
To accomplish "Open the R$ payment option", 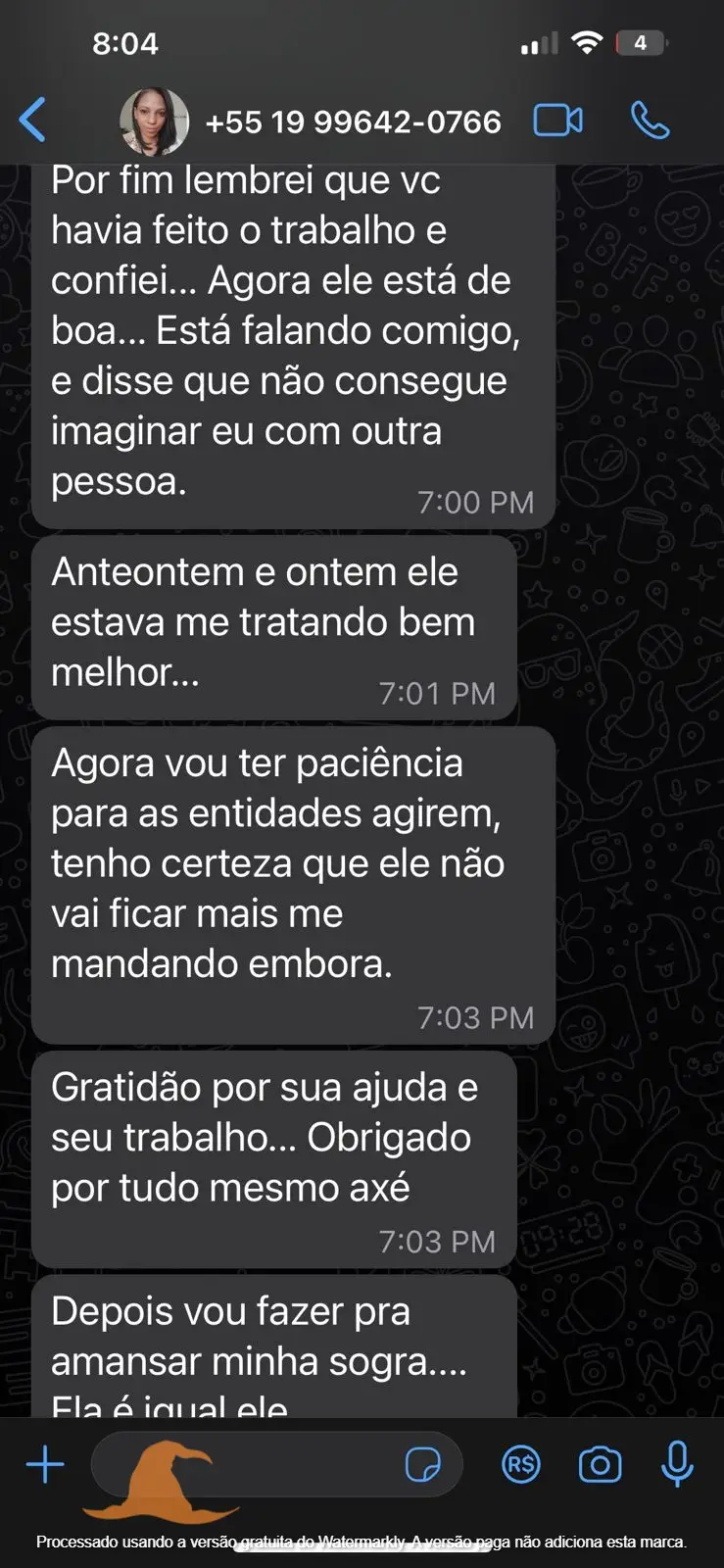I will click(x=520, y=1465).
